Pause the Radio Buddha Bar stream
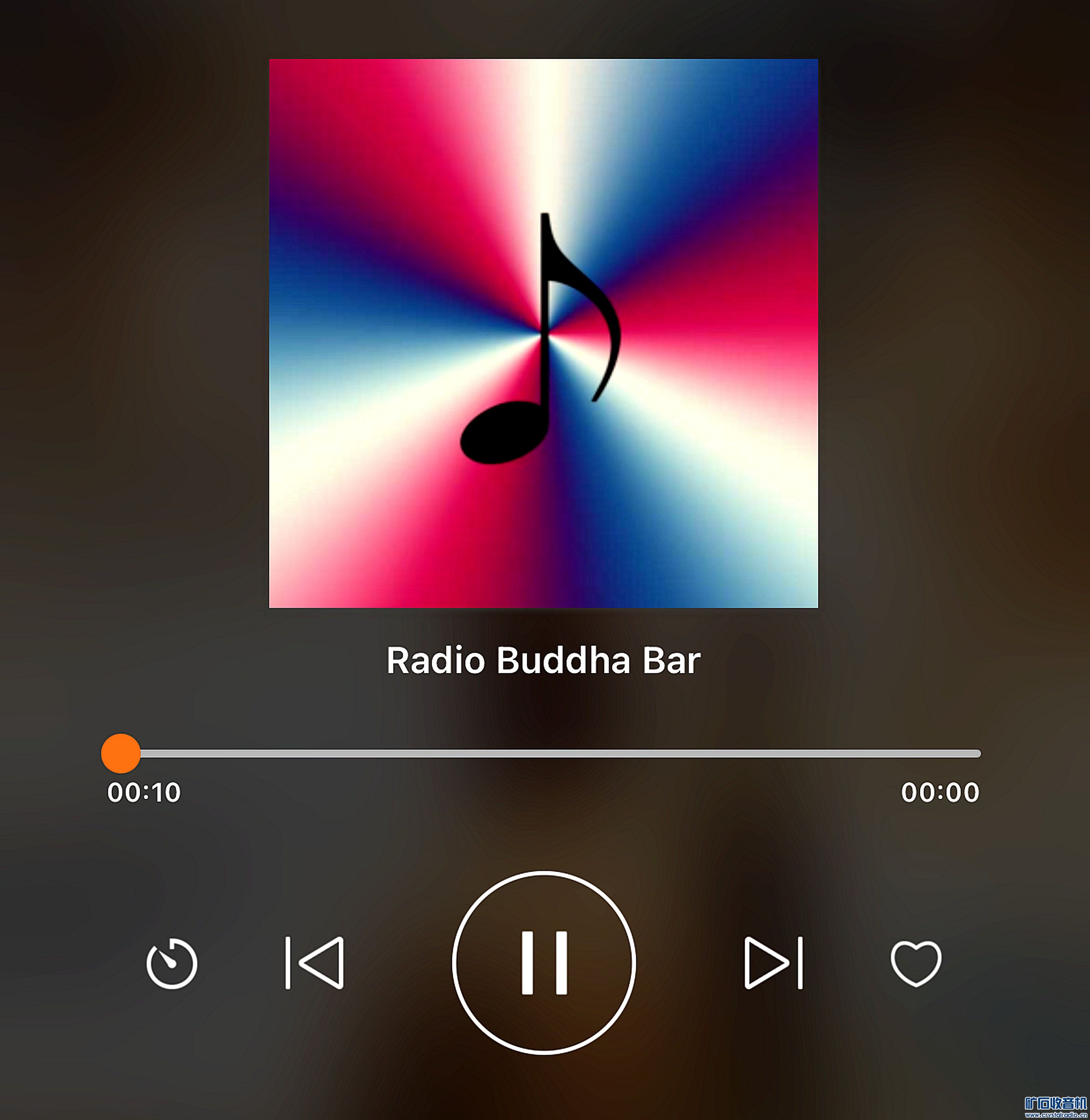This screenshot has width=1090, height=1120. point(544,963)
